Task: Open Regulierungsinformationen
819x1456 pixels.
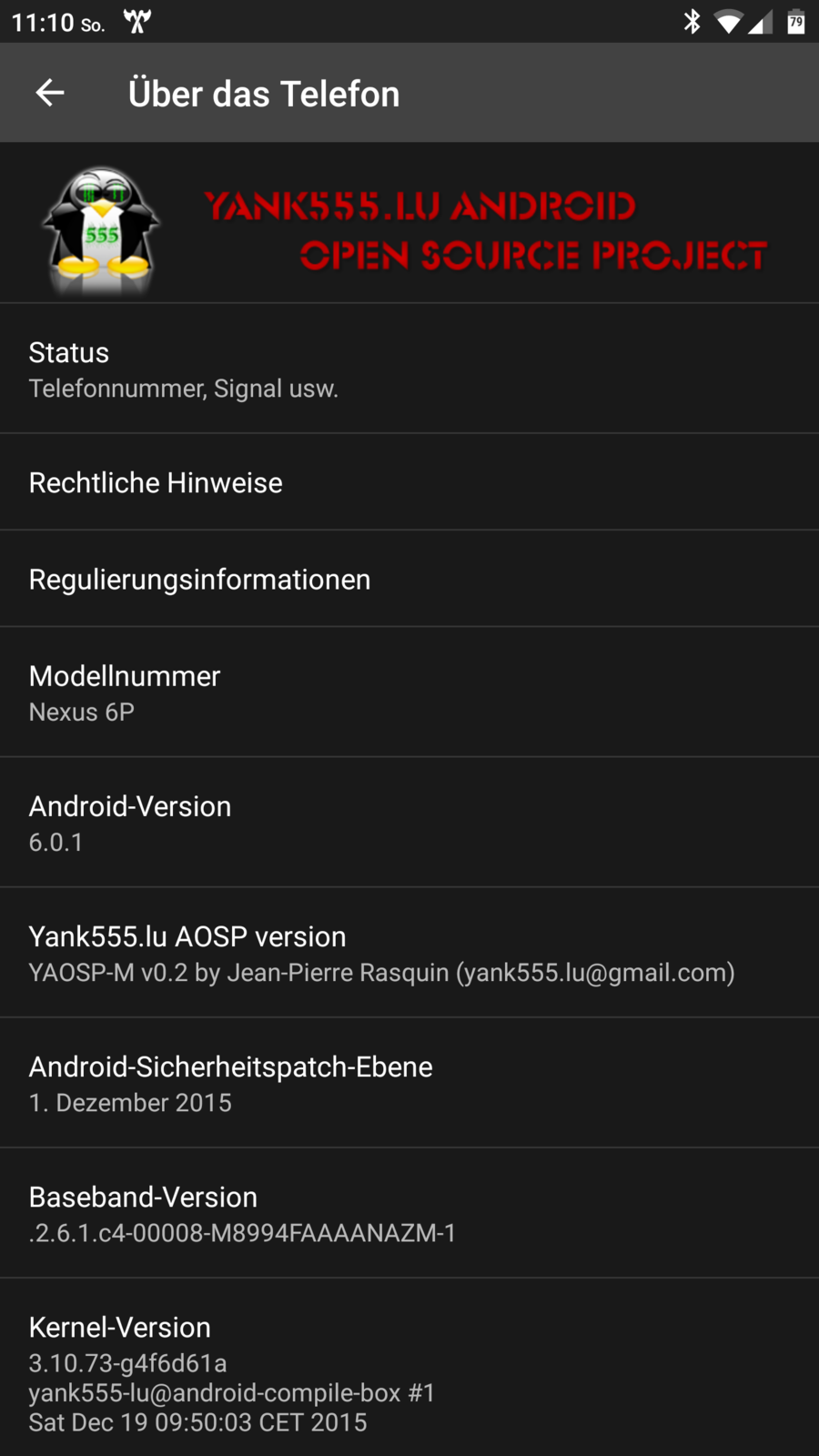Action: [x=409, y=579]
